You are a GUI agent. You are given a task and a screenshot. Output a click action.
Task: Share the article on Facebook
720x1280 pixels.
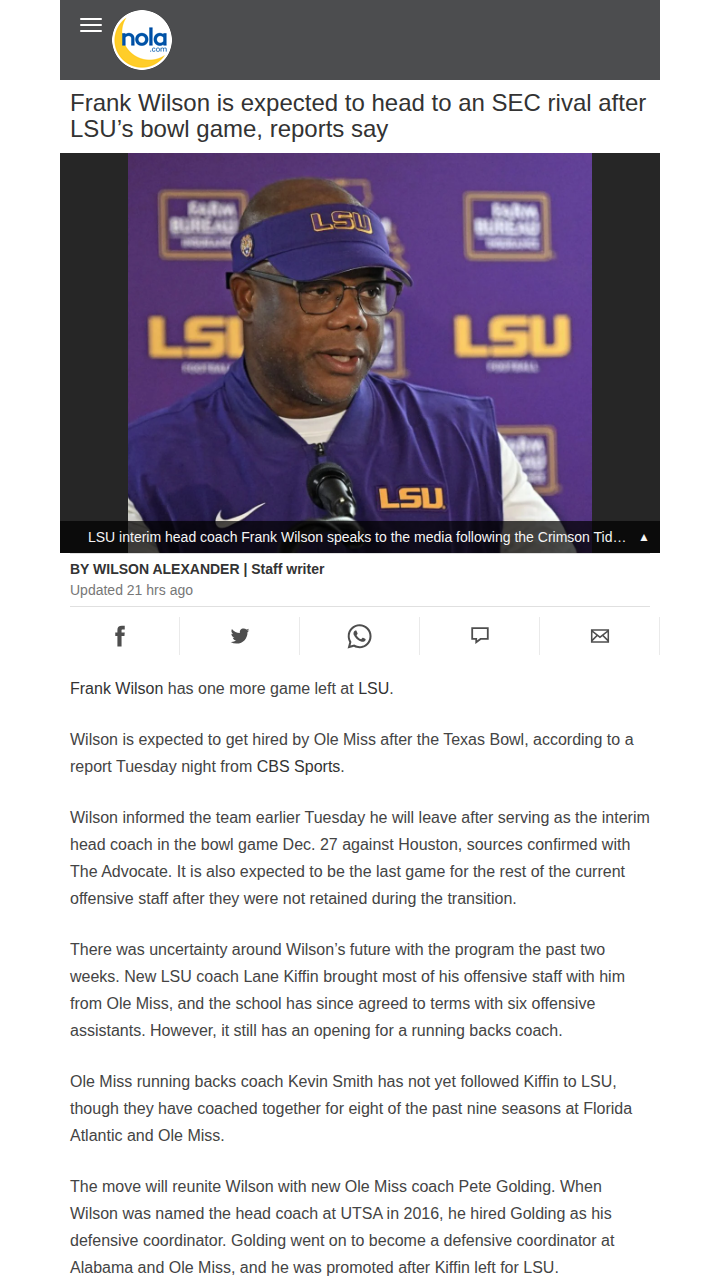pos(120,636)
